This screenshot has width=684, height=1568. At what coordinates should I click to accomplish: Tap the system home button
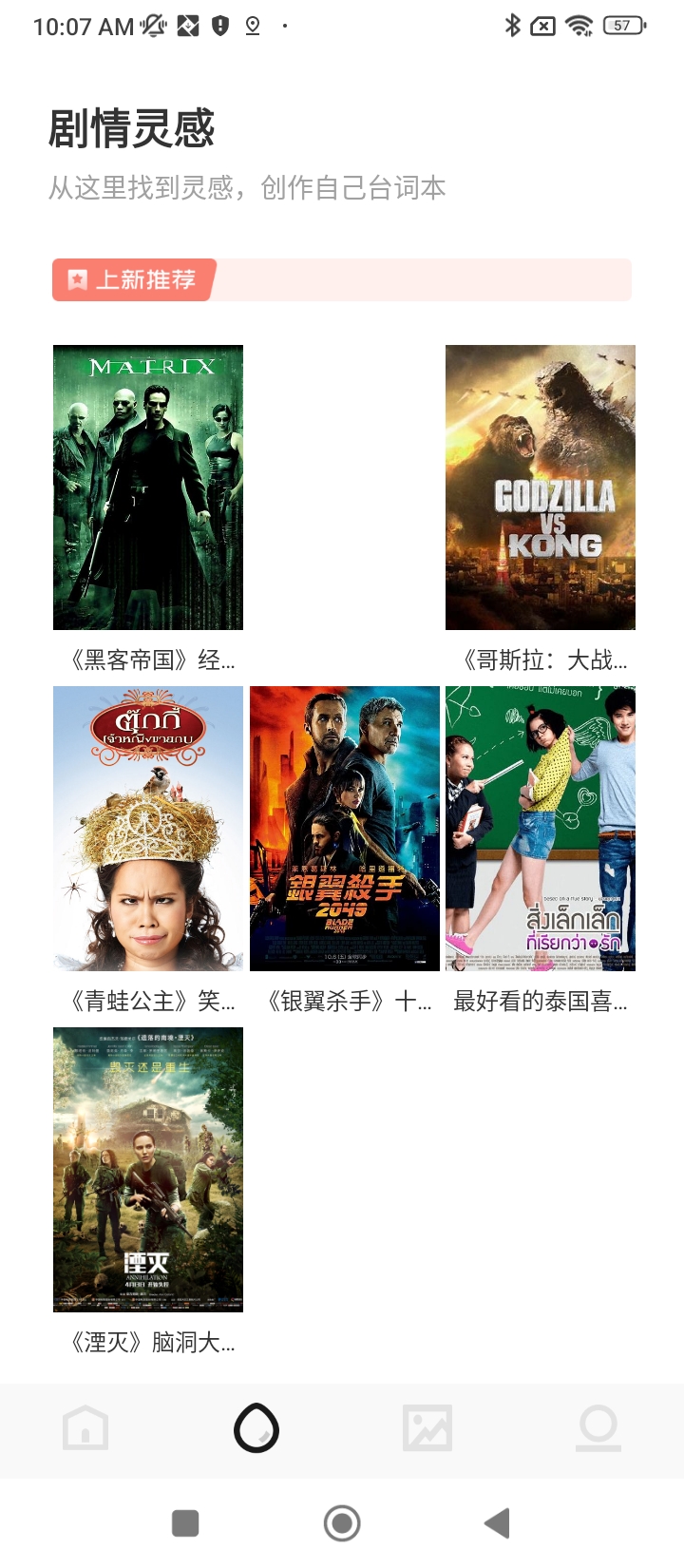point(342,1523)
